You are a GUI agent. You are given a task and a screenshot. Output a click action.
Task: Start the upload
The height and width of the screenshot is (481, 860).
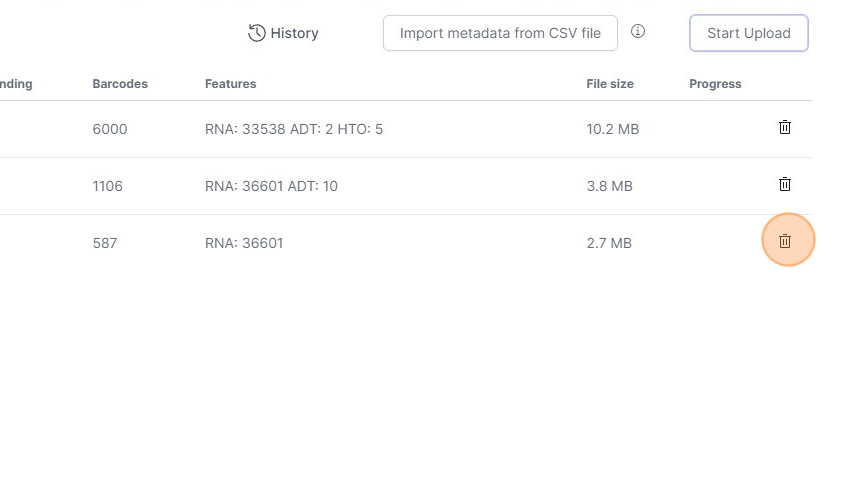[x=748, y=33]
